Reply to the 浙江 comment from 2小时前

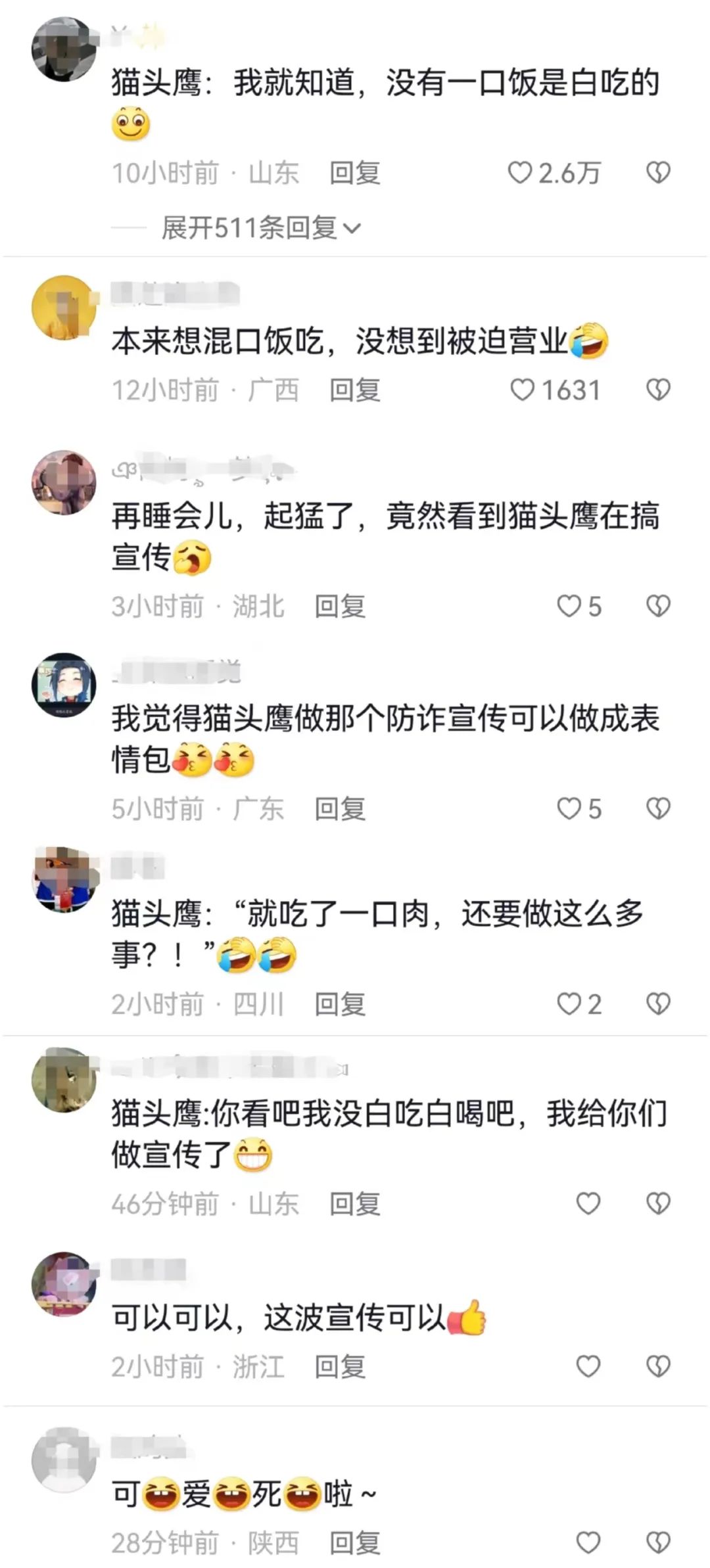click(x=339, y=1367)
